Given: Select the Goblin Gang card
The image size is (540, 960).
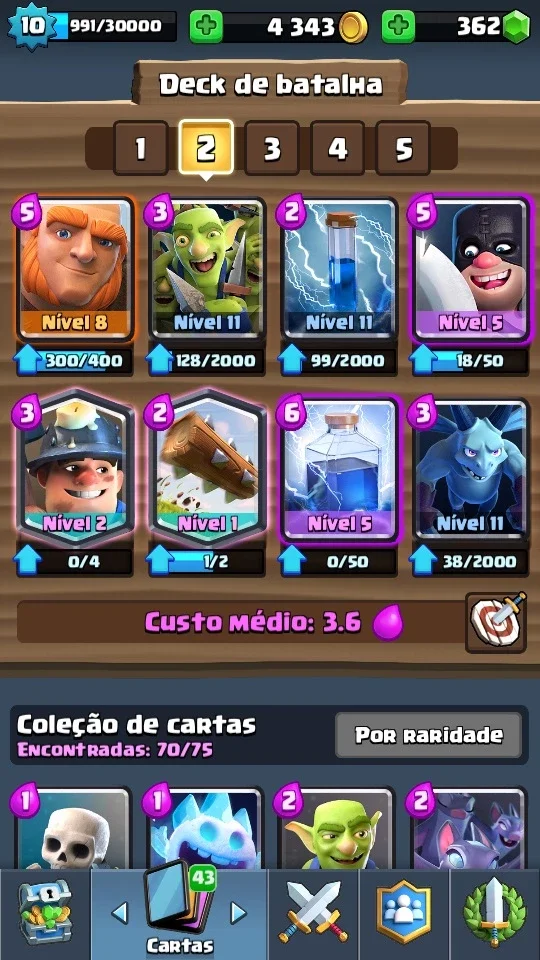Looking at the screenshot, I should coord(207,268).
